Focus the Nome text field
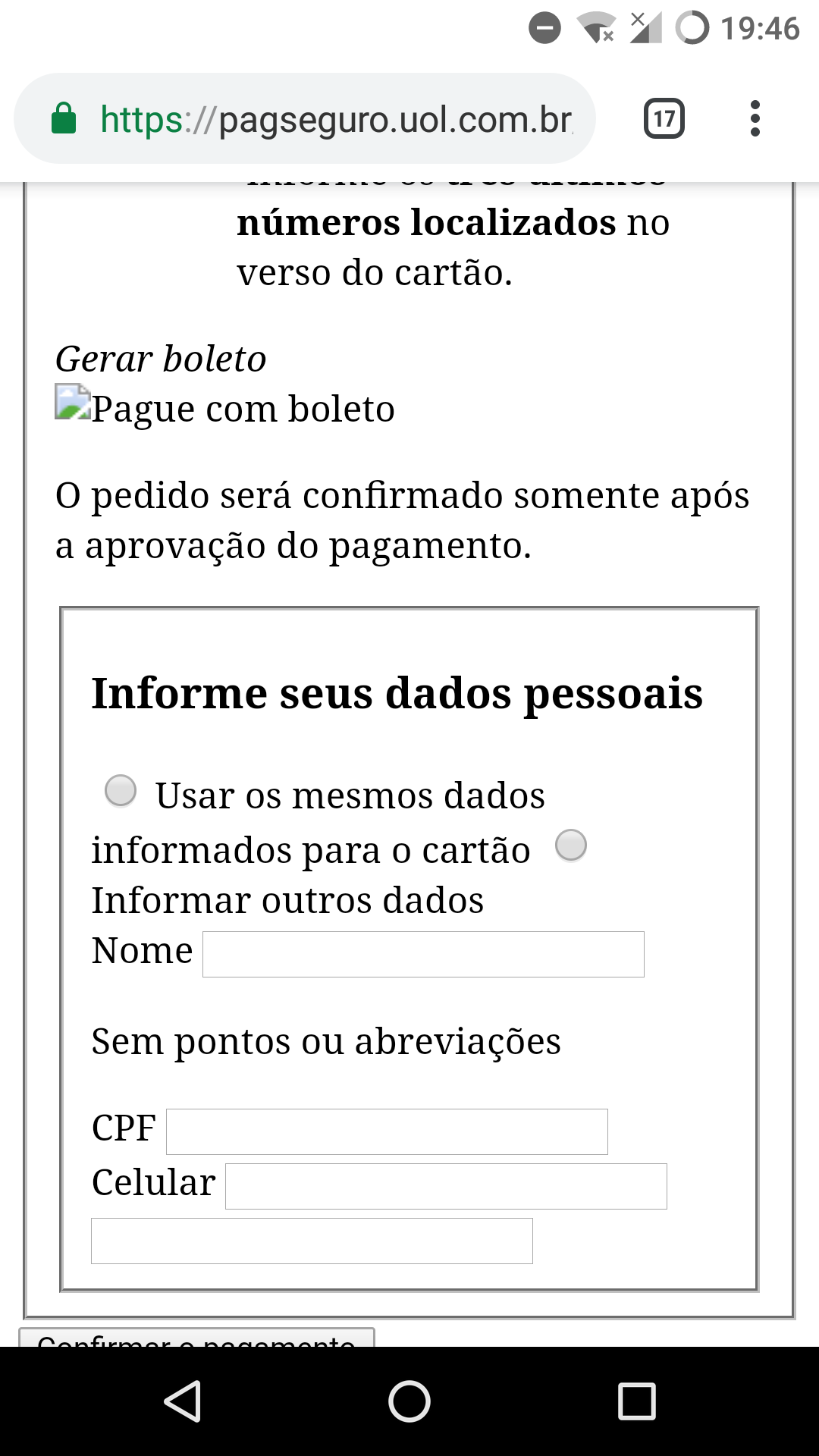This screenshot has height=1456, width=819. 423,954
